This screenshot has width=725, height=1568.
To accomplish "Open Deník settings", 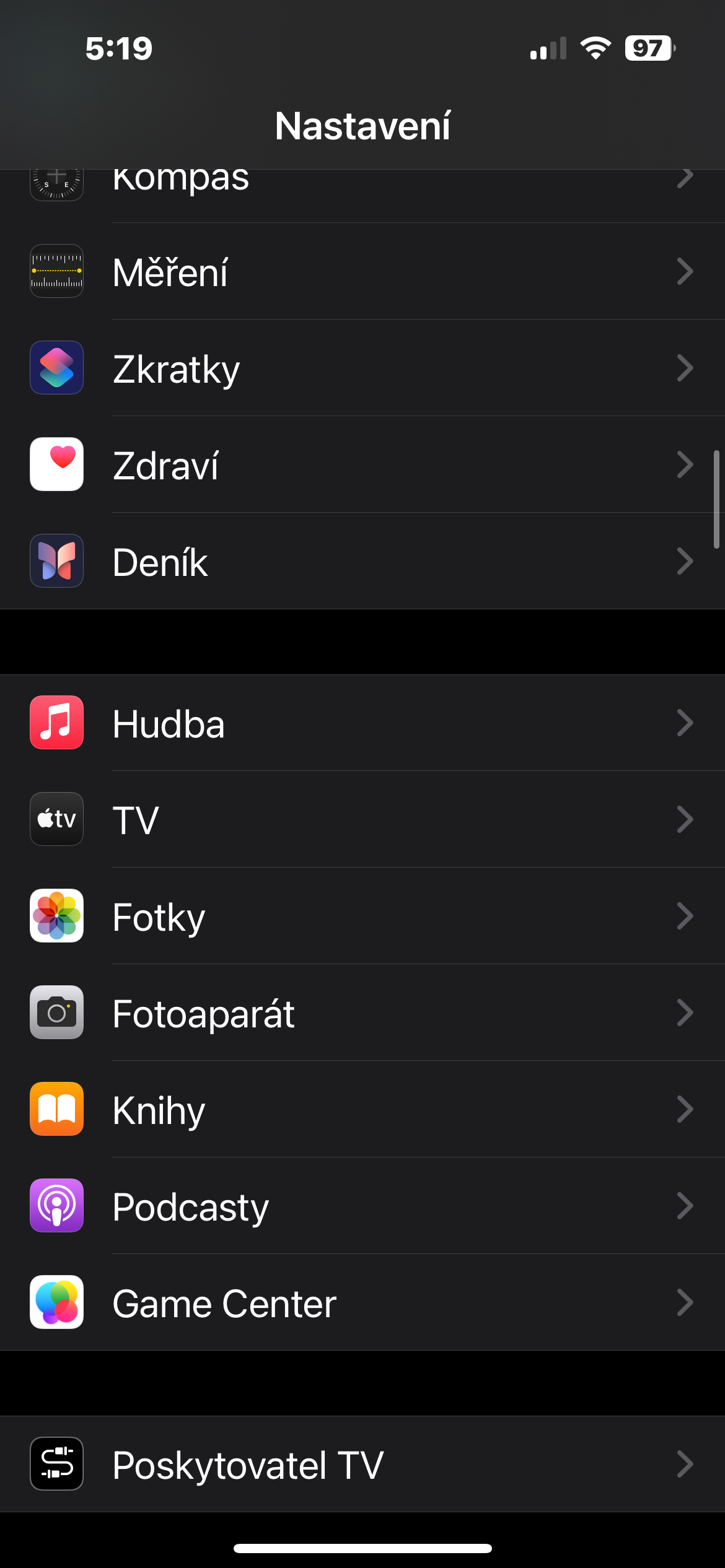I will (x=362, y=562).
